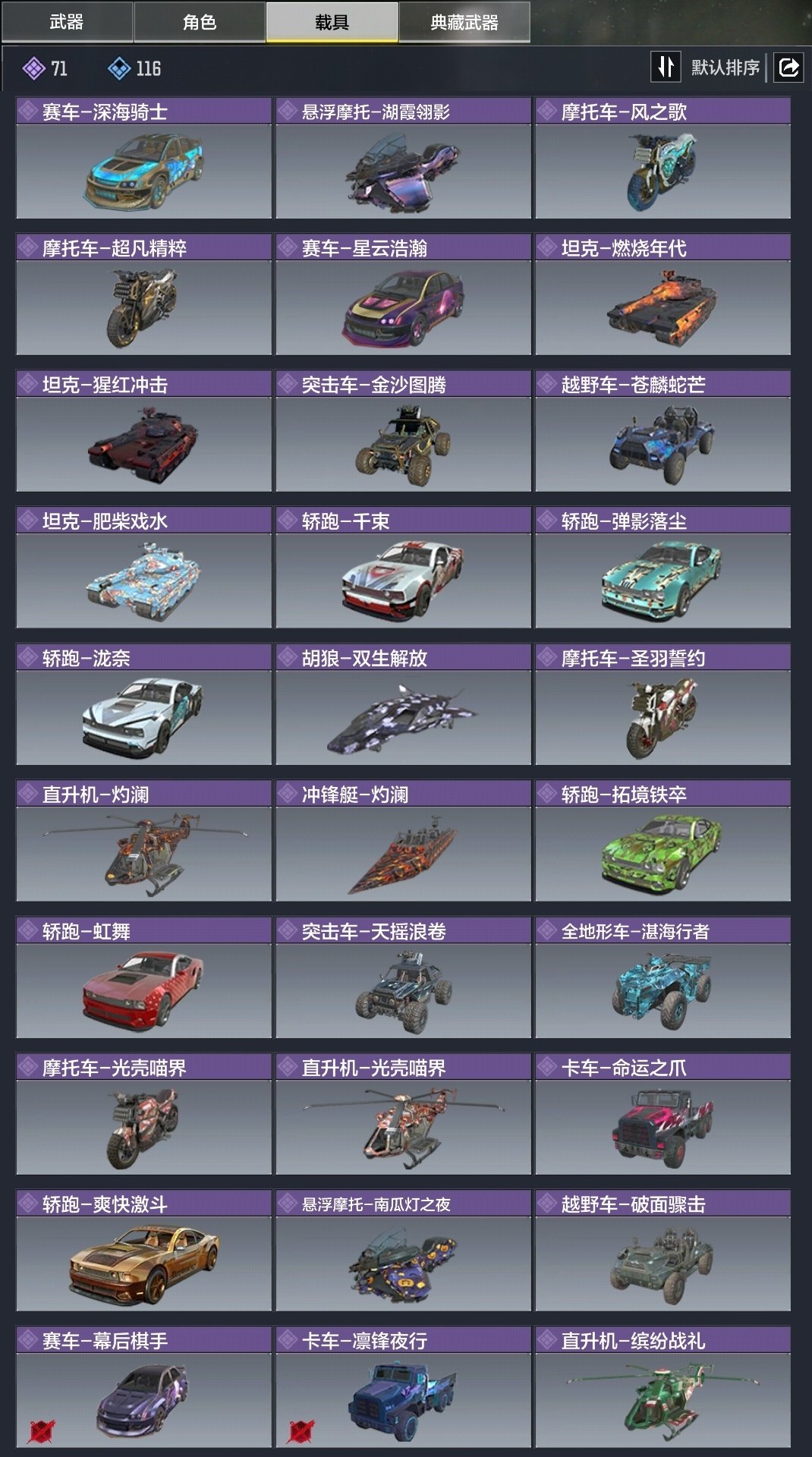
Task: Switch to the 武器 tab
Action: (x=67, y=22)
